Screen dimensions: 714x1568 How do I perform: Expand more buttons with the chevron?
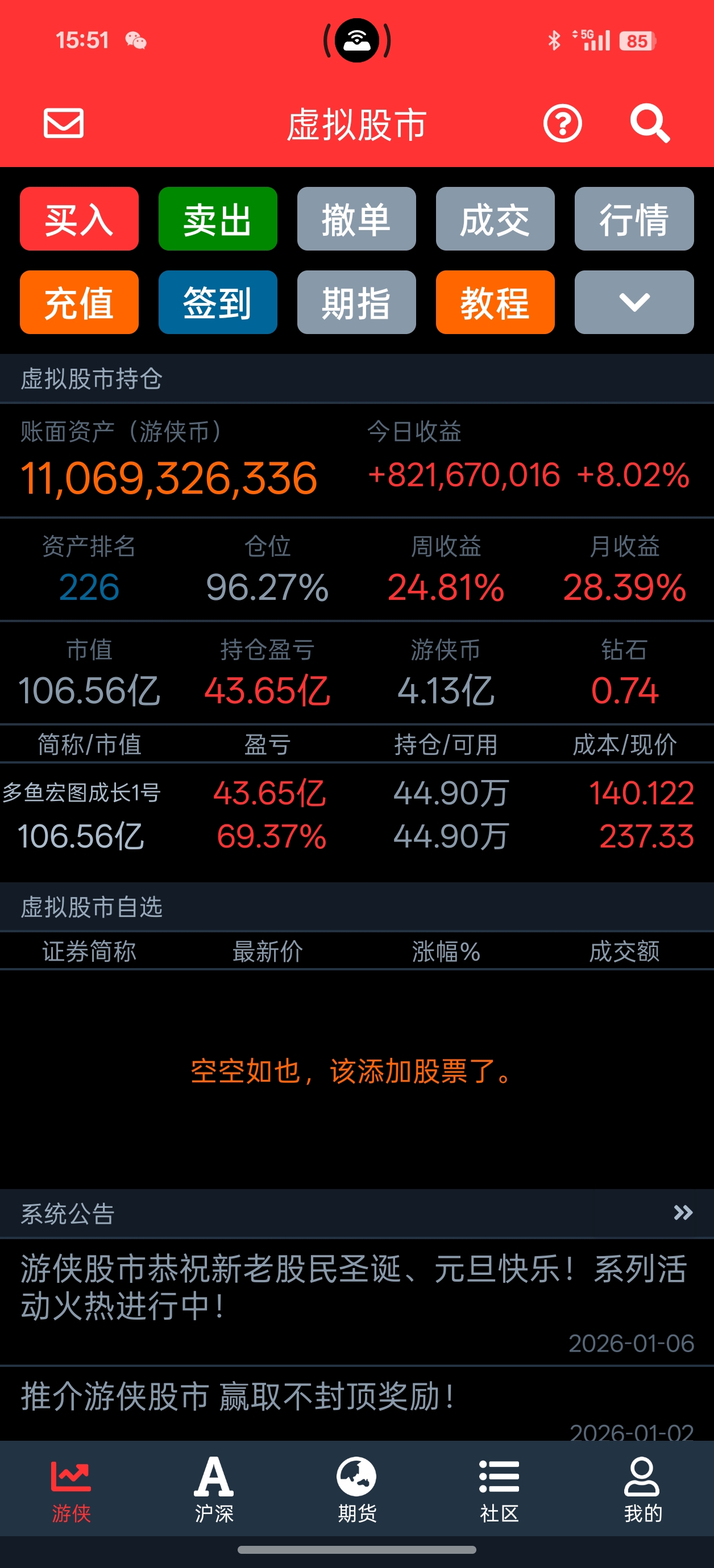[634, 302]
